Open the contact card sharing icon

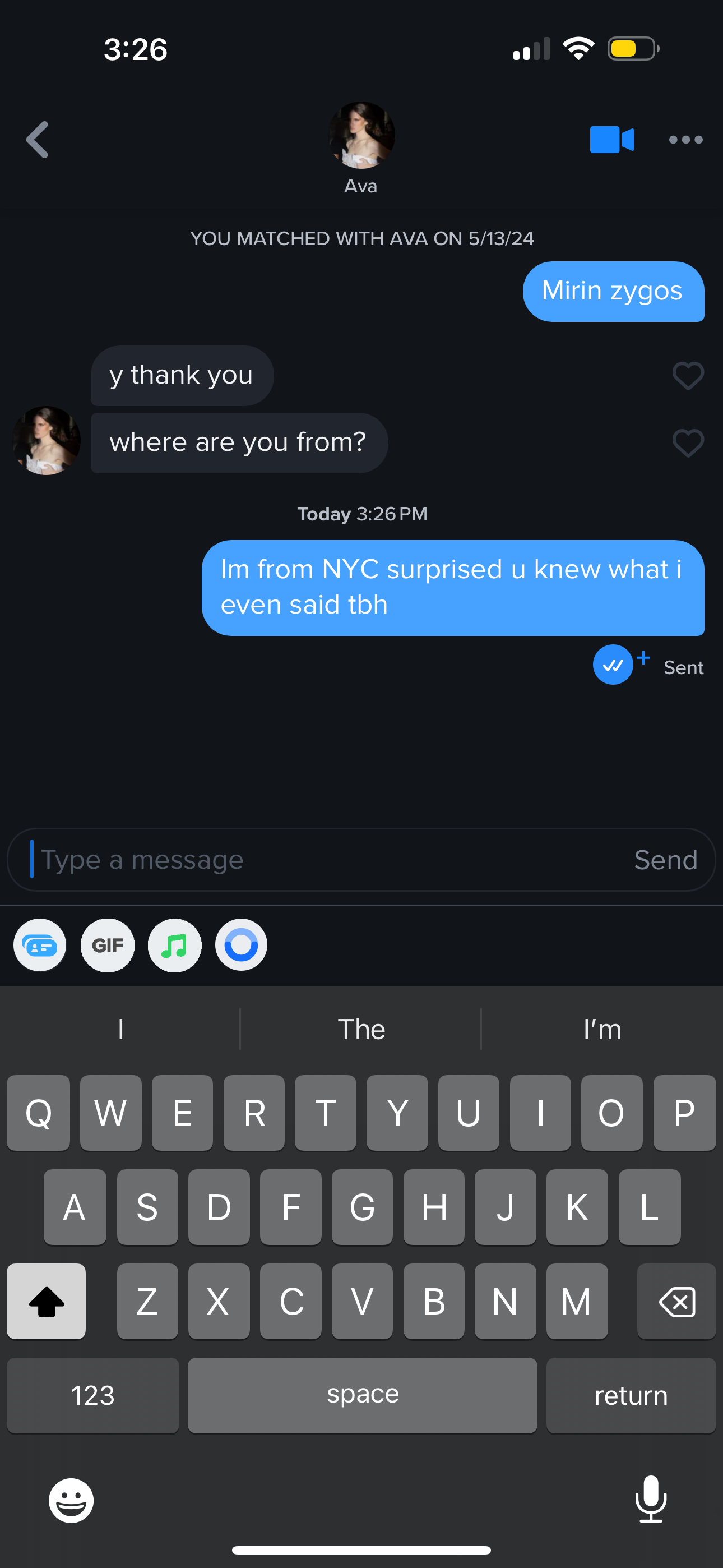(40, 946)
